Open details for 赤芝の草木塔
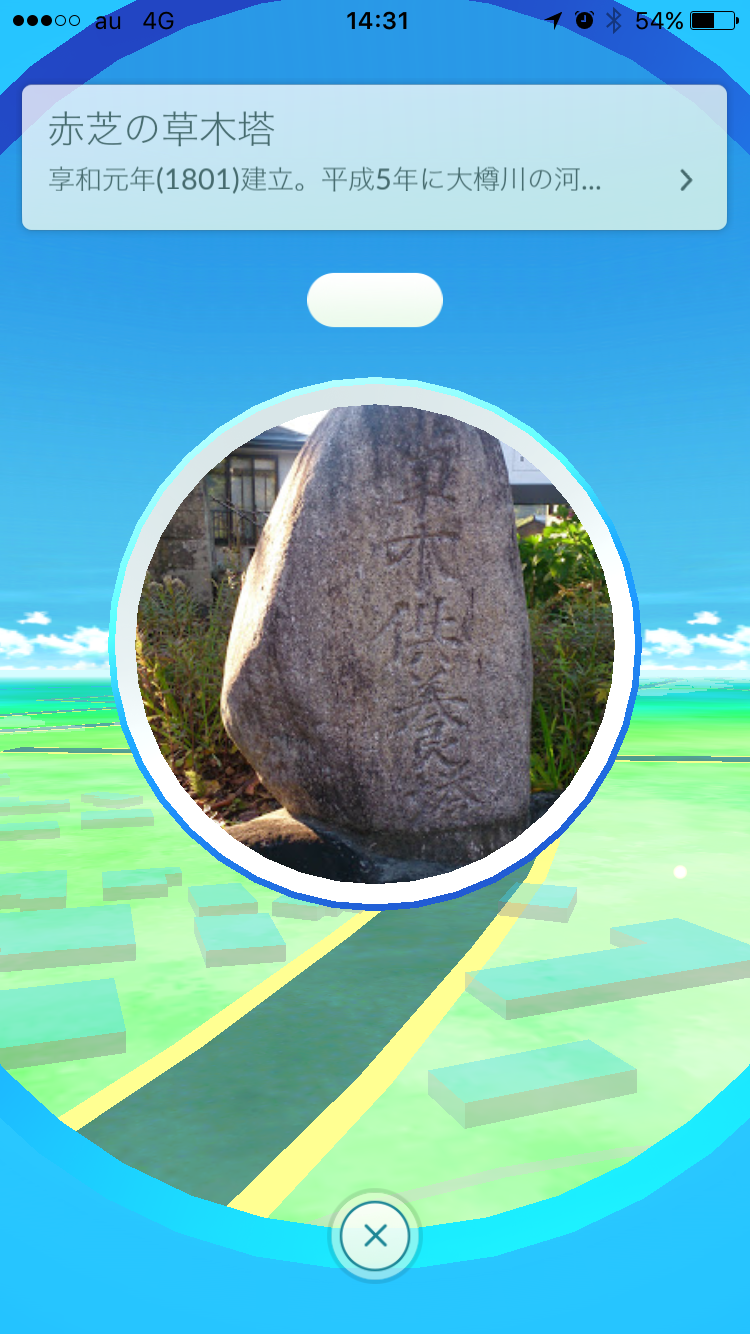 (685, 180)
